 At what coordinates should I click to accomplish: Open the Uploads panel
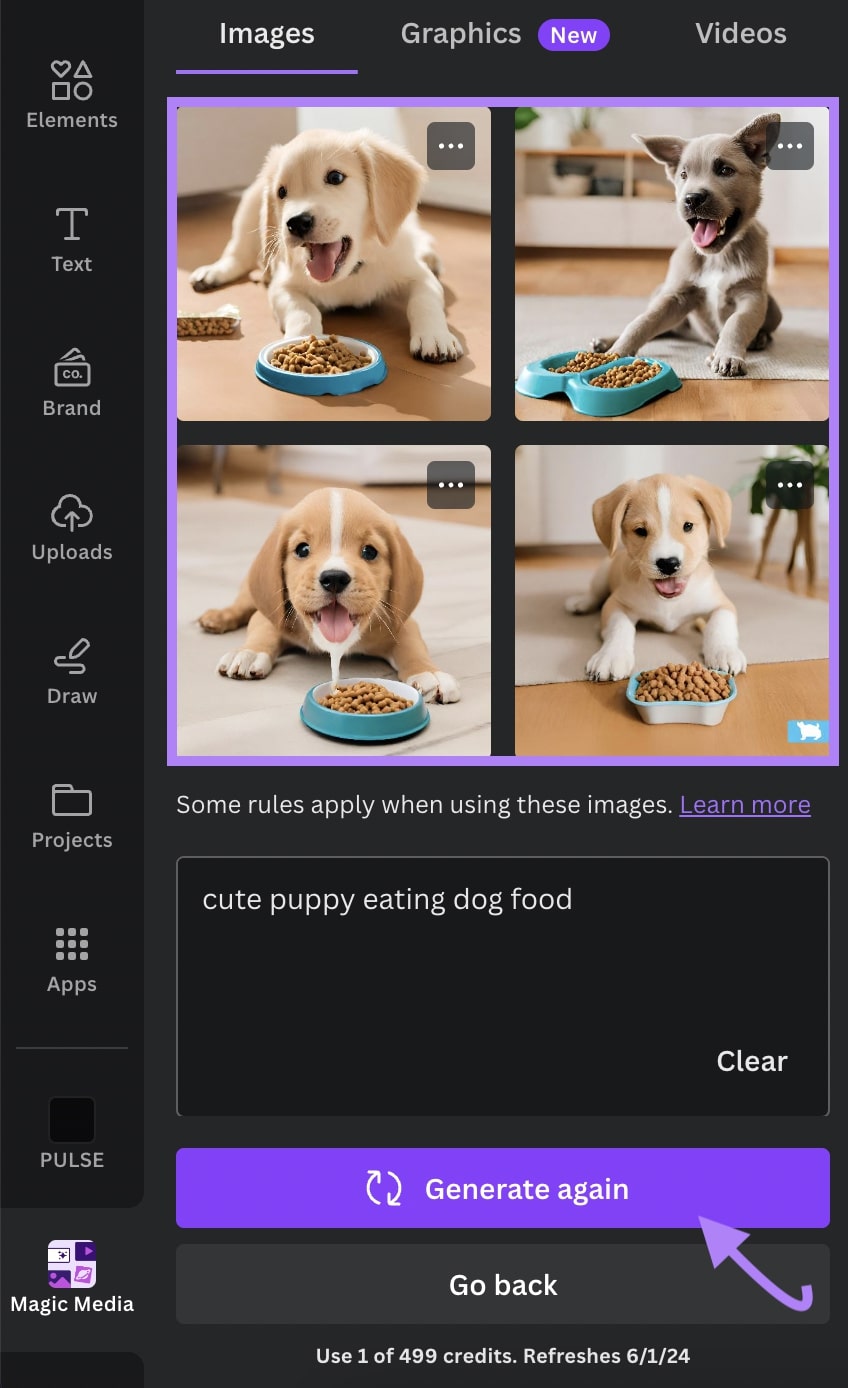click(72, 528)
